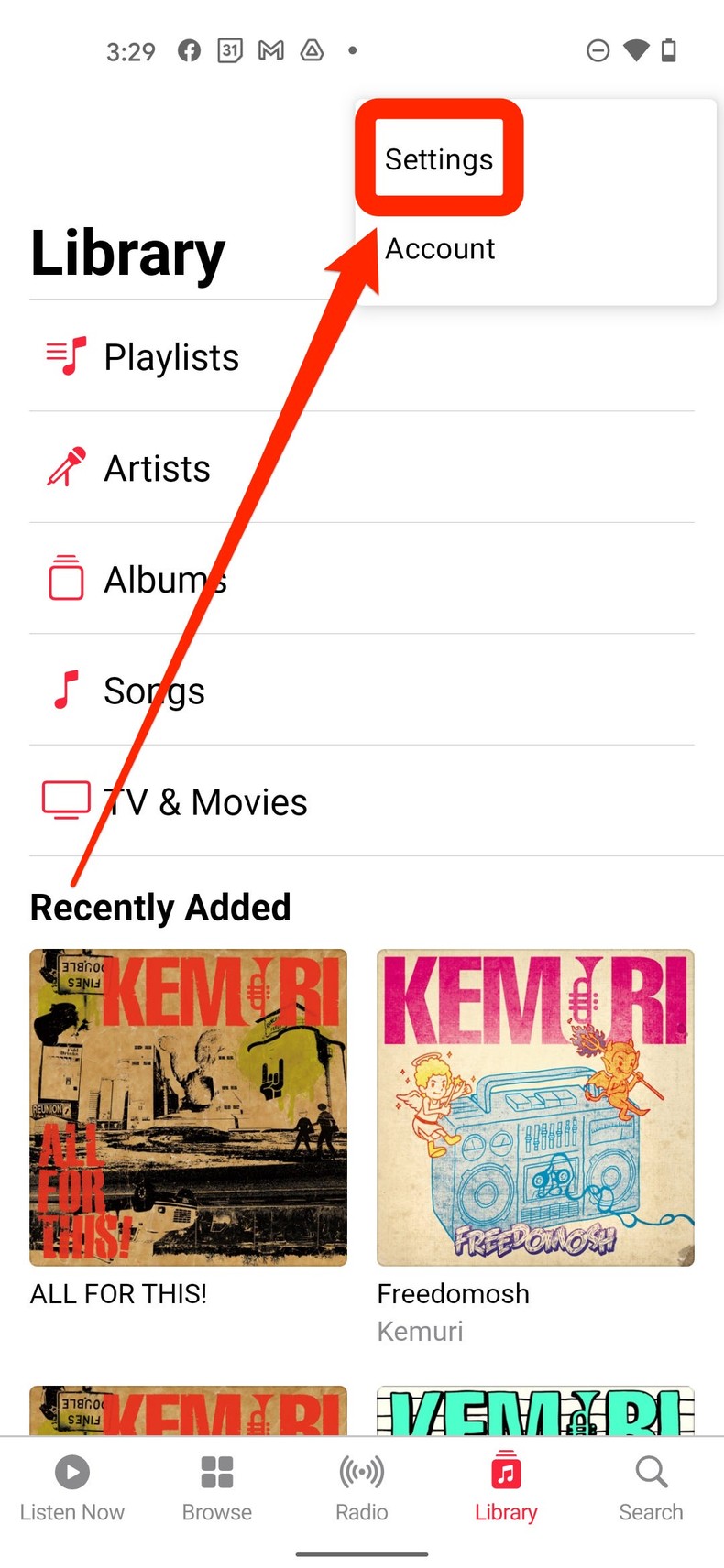The image size is (724, 1568).
Task: Open the Artists section
Action: click(157, 468)
